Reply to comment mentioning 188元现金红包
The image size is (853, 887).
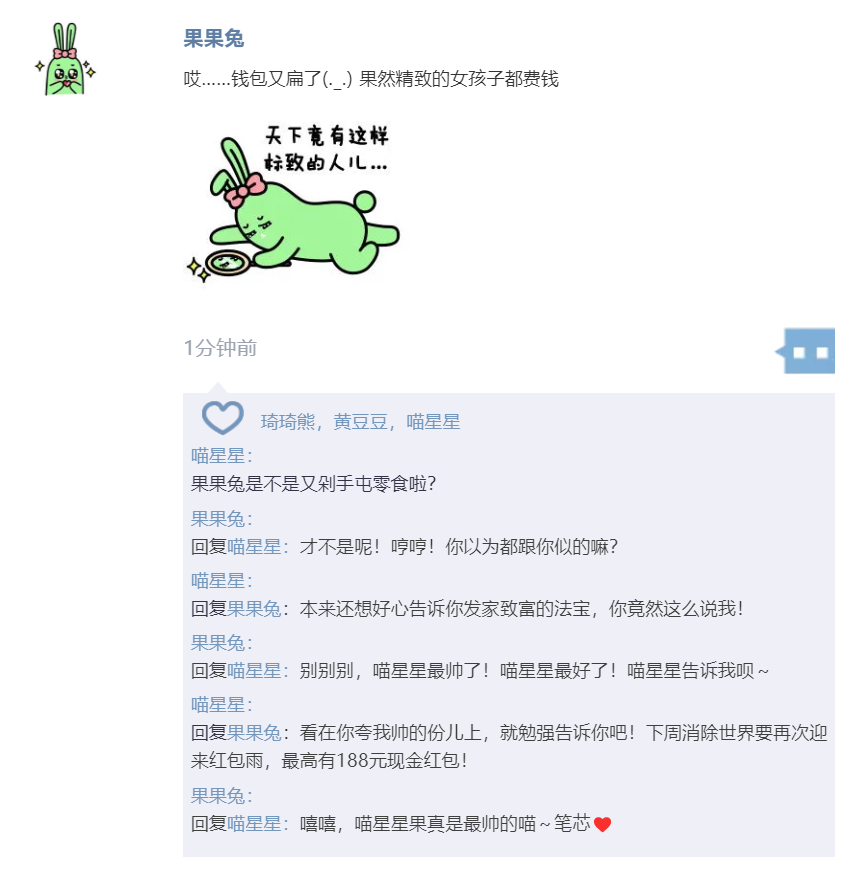(x=509, y=747)
